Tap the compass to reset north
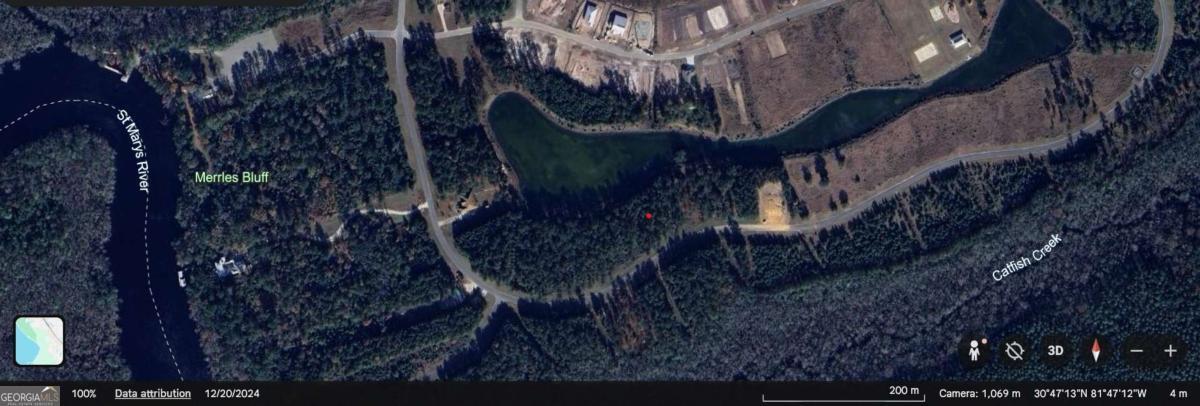 coord(1096,350)
